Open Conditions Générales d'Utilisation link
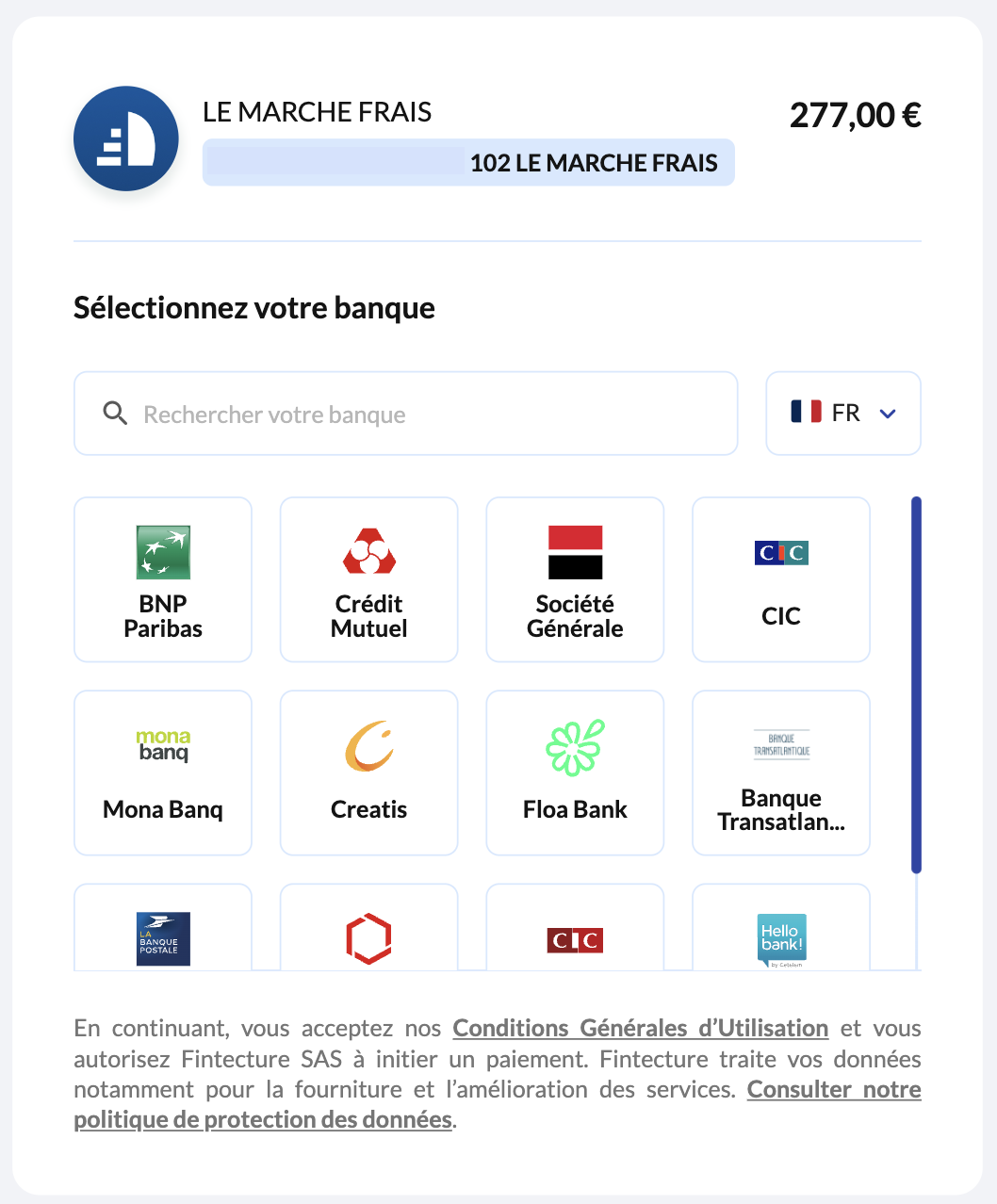The image size is (997, 1204). point(640,1028)
